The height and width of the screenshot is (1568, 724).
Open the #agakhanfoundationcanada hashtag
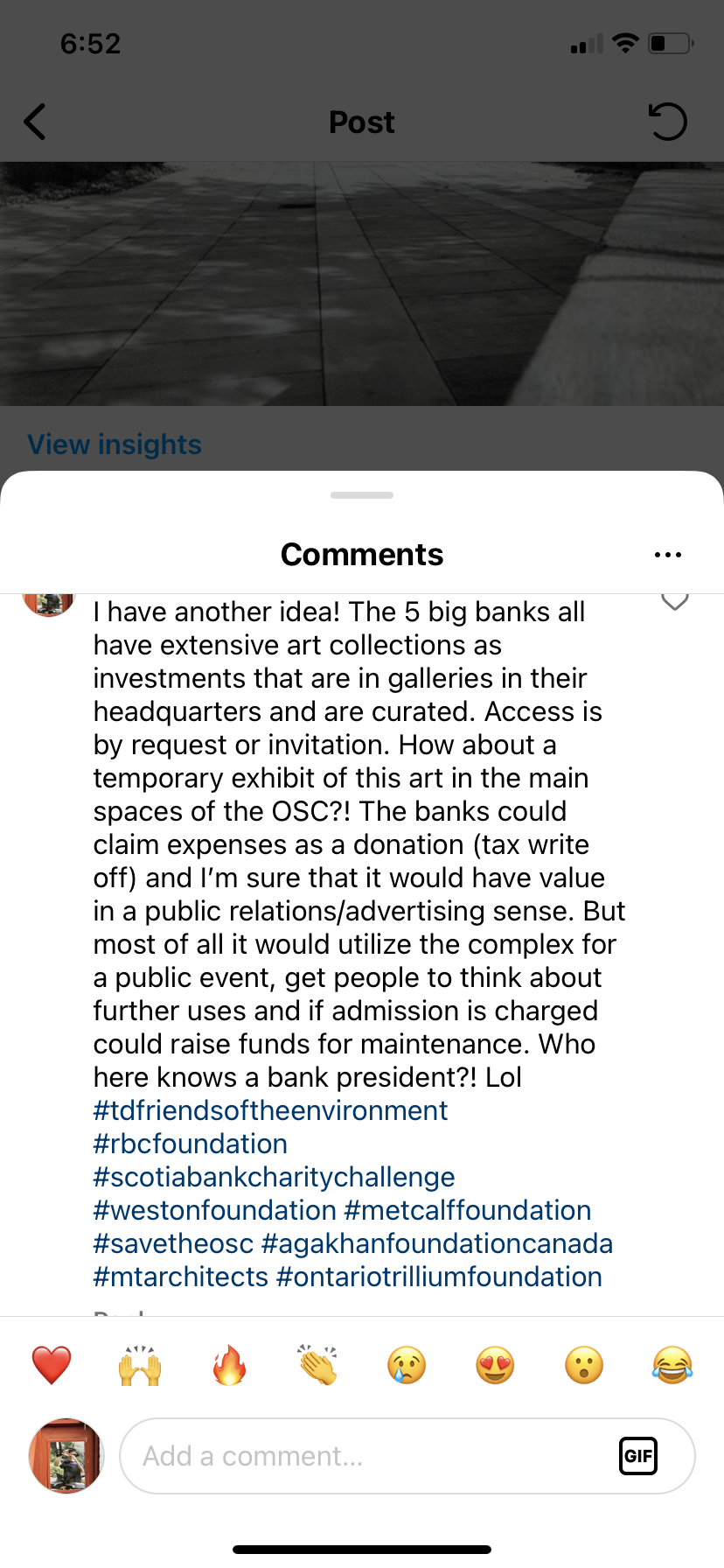click(437, 1244)
